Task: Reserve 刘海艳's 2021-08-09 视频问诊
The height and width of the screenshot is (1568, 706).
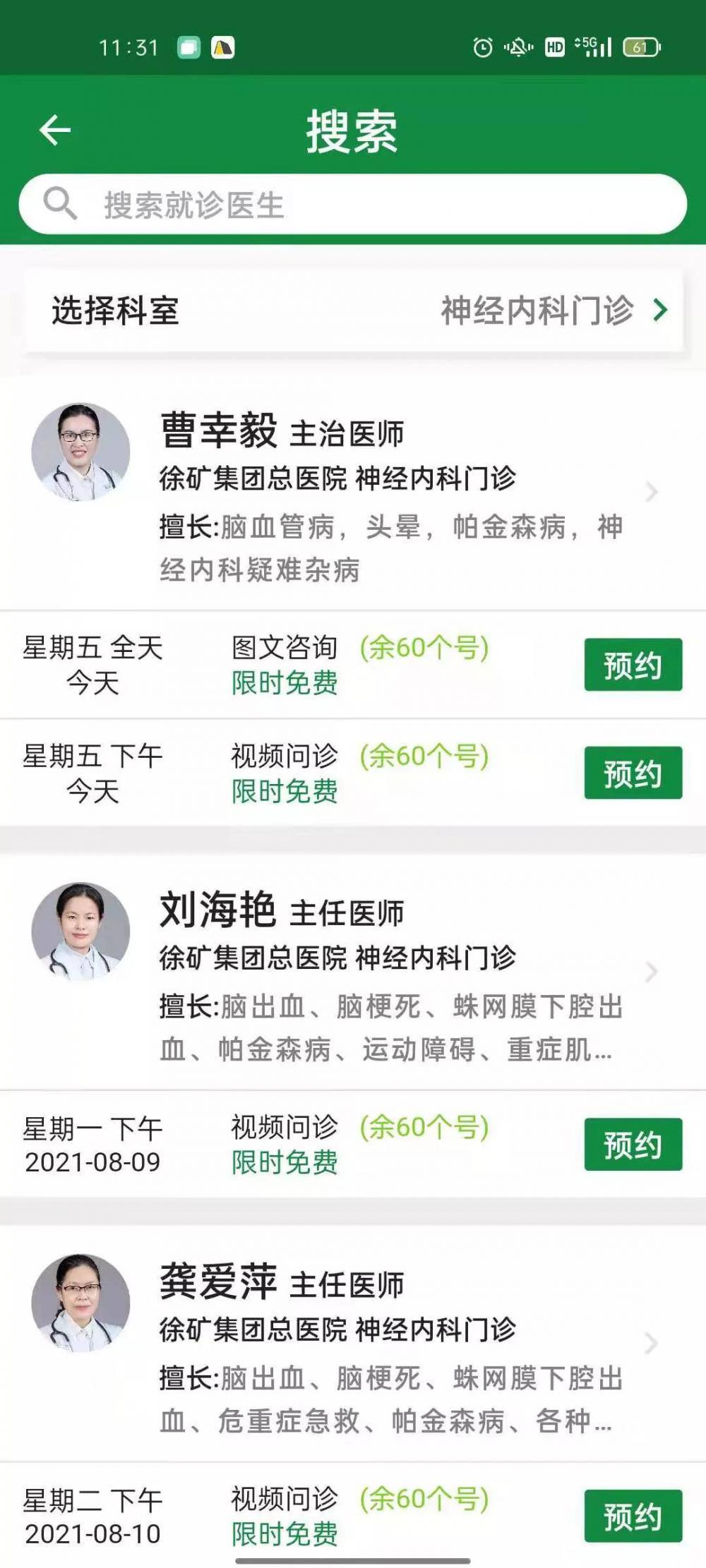Action: [x=633, y=1144]
